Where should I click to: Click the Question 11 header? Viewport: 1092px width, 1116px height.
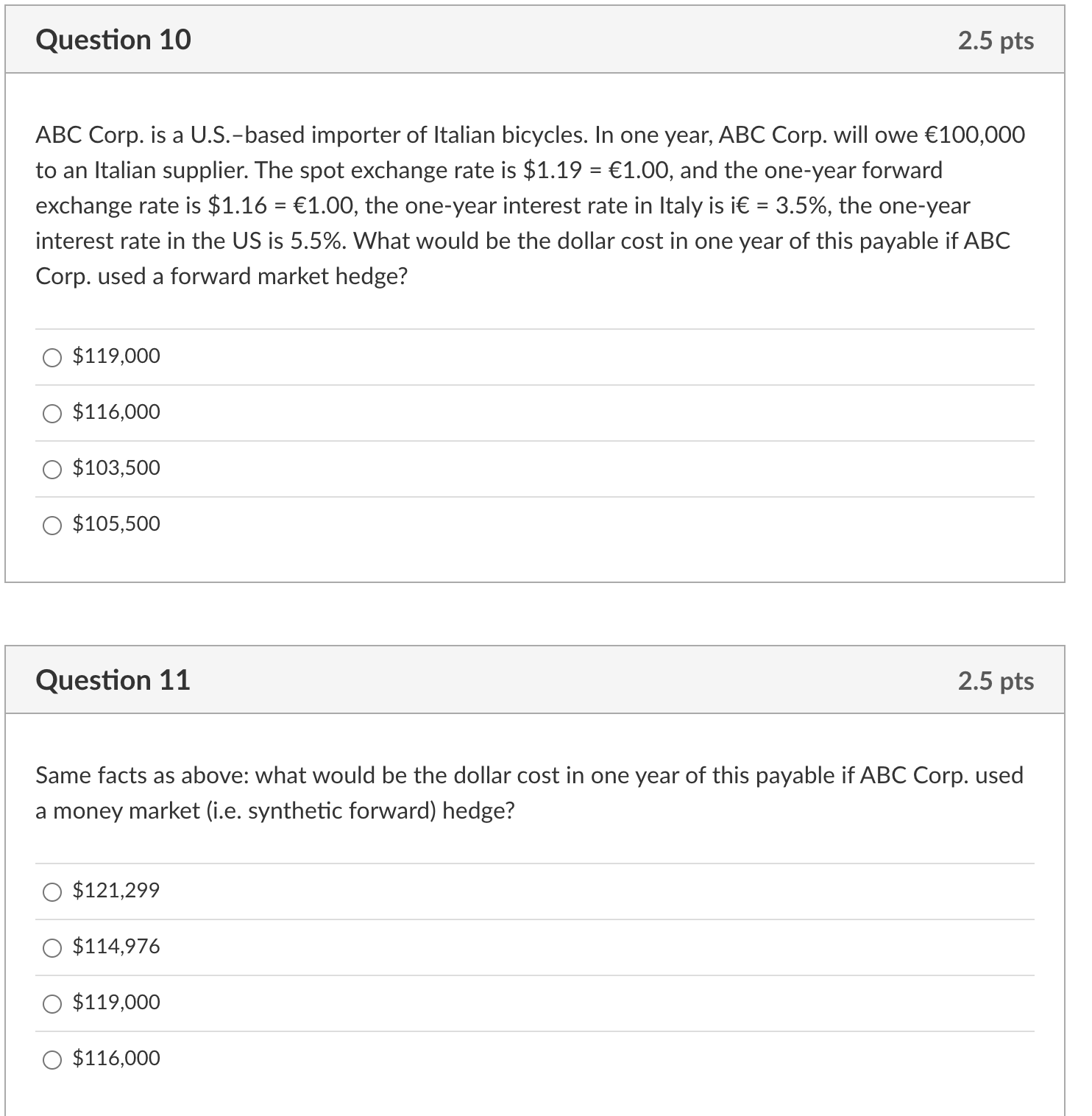pos(113,680)
